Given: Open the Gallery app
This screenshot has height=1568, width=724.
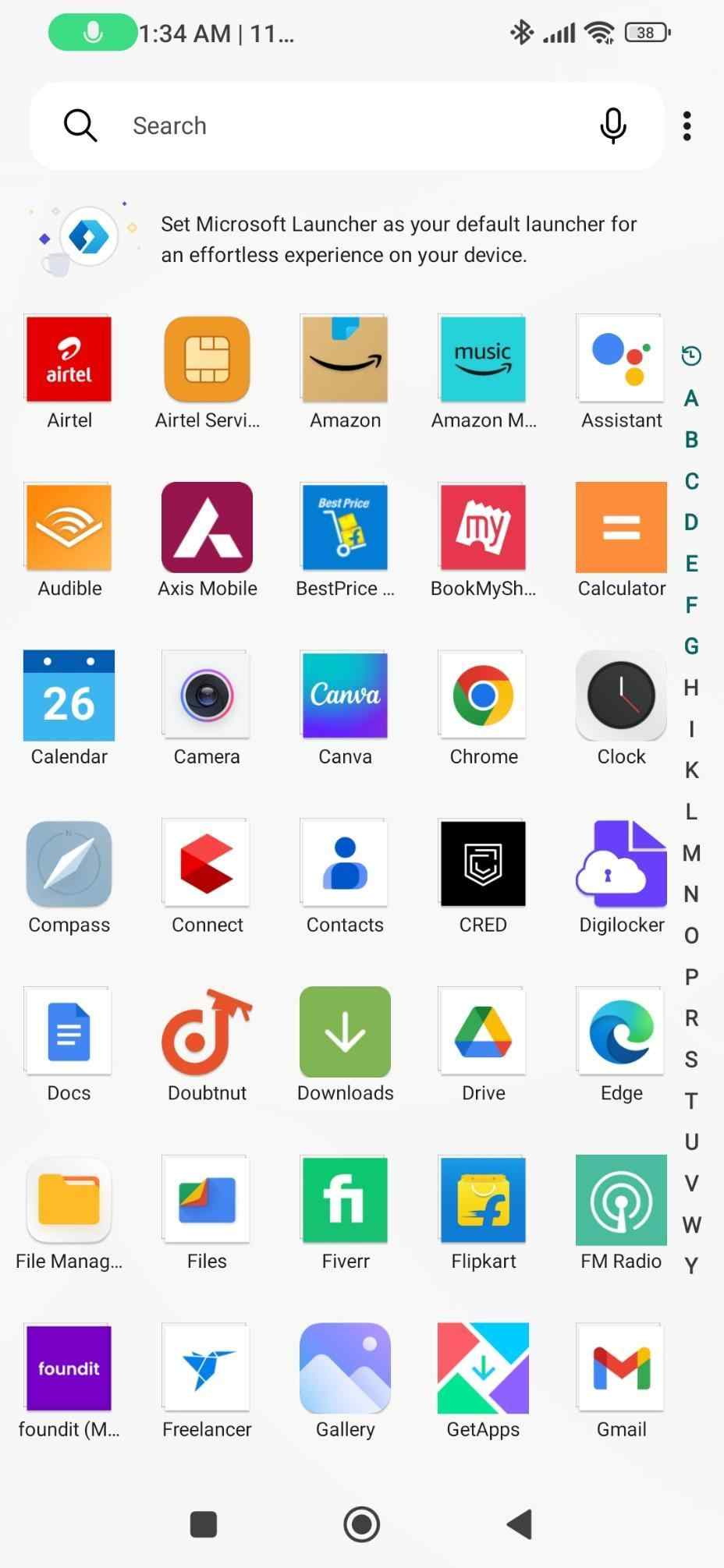Looking at the screenshot, I should tap(345, 1368).
